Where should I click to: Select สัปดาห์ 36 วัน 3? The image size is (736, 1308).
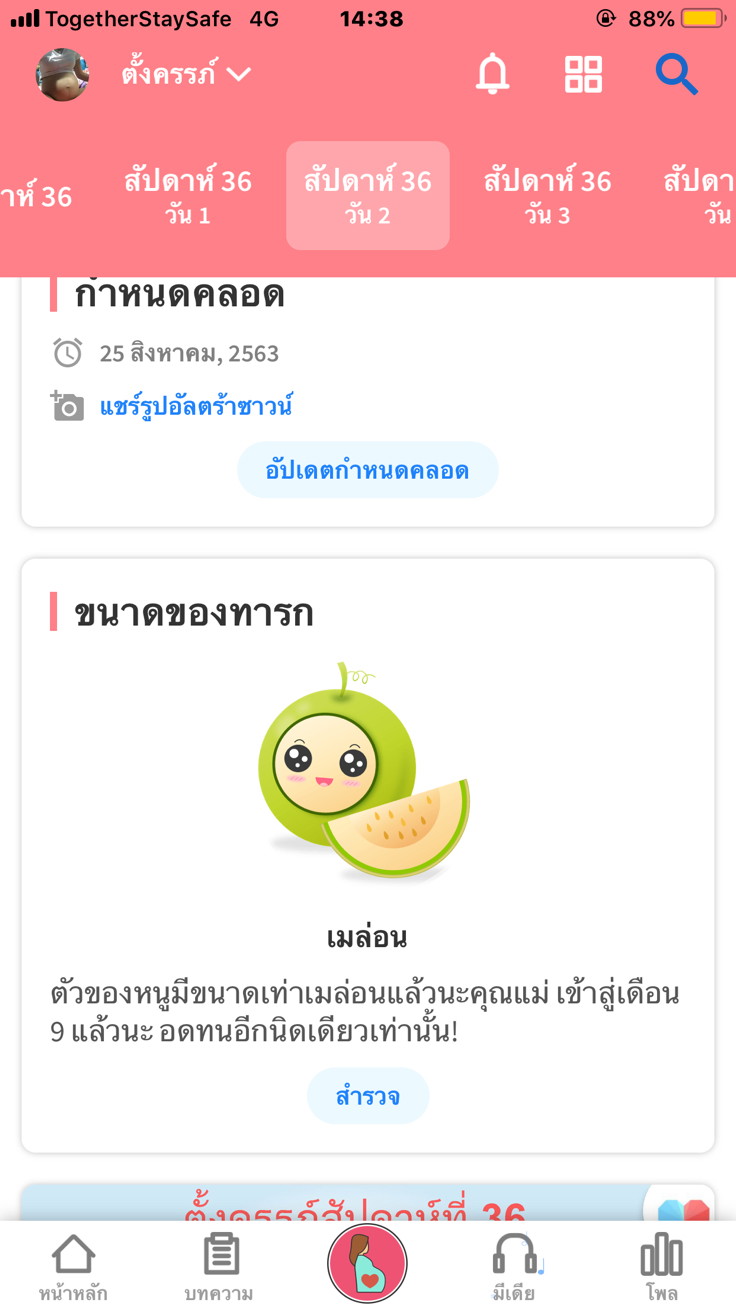coord(547,195)
